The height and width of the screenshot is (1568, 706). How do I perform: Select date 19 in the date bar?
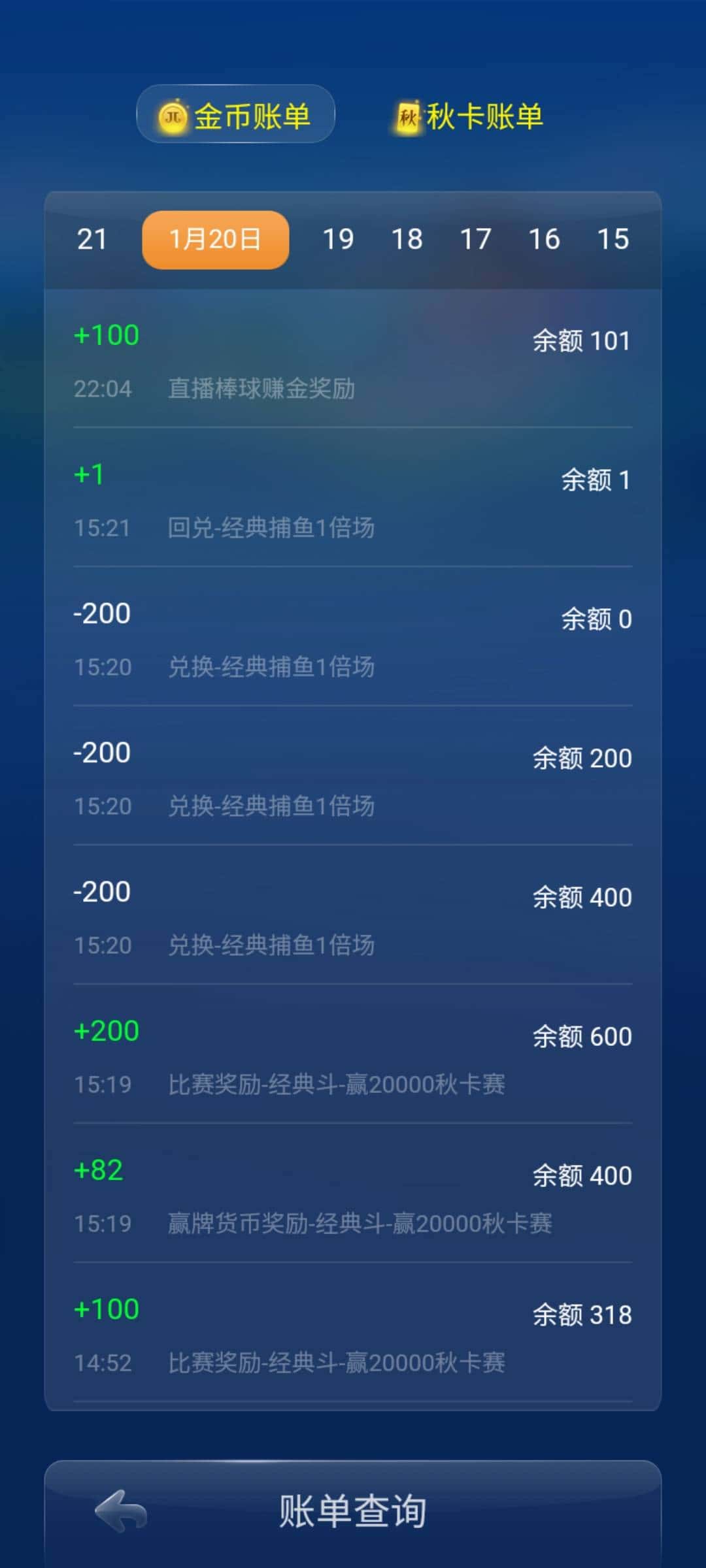[337, 239]
